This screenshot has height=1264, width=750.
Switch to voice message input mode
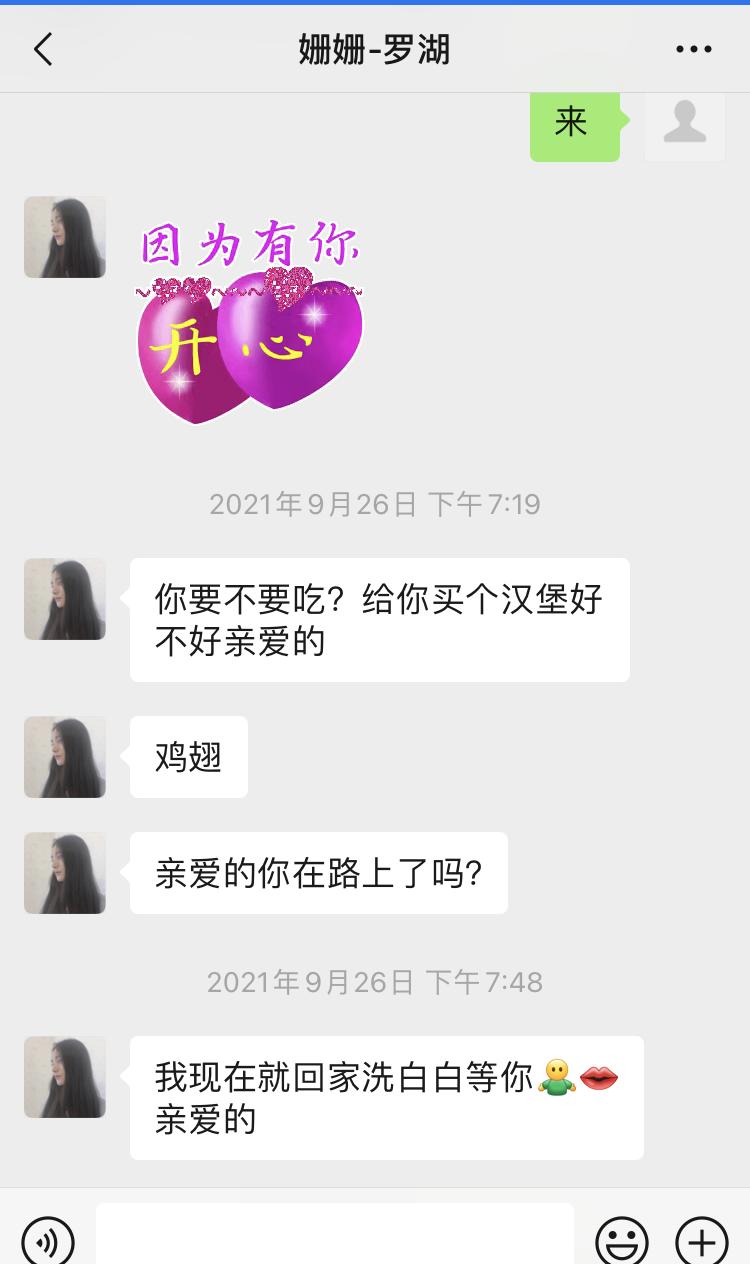tap(48, 1243)
